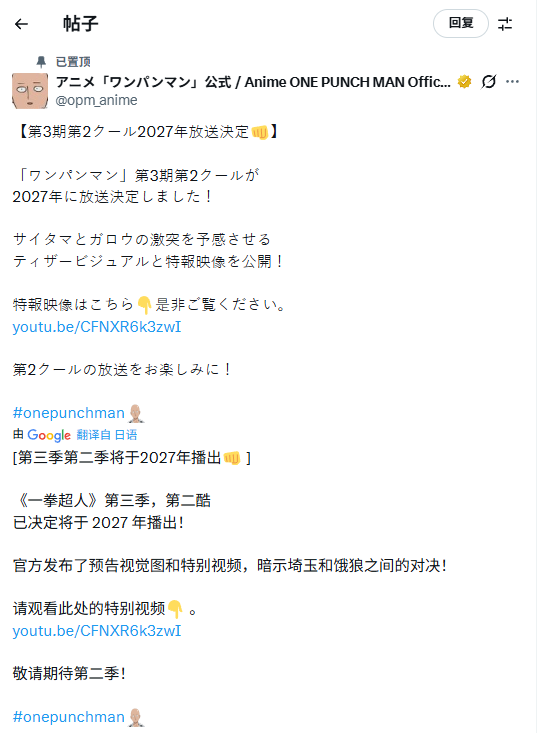537x733 pixels.
Task: Open the Grok icon beside the account name
Action: (x=488, y=82)
